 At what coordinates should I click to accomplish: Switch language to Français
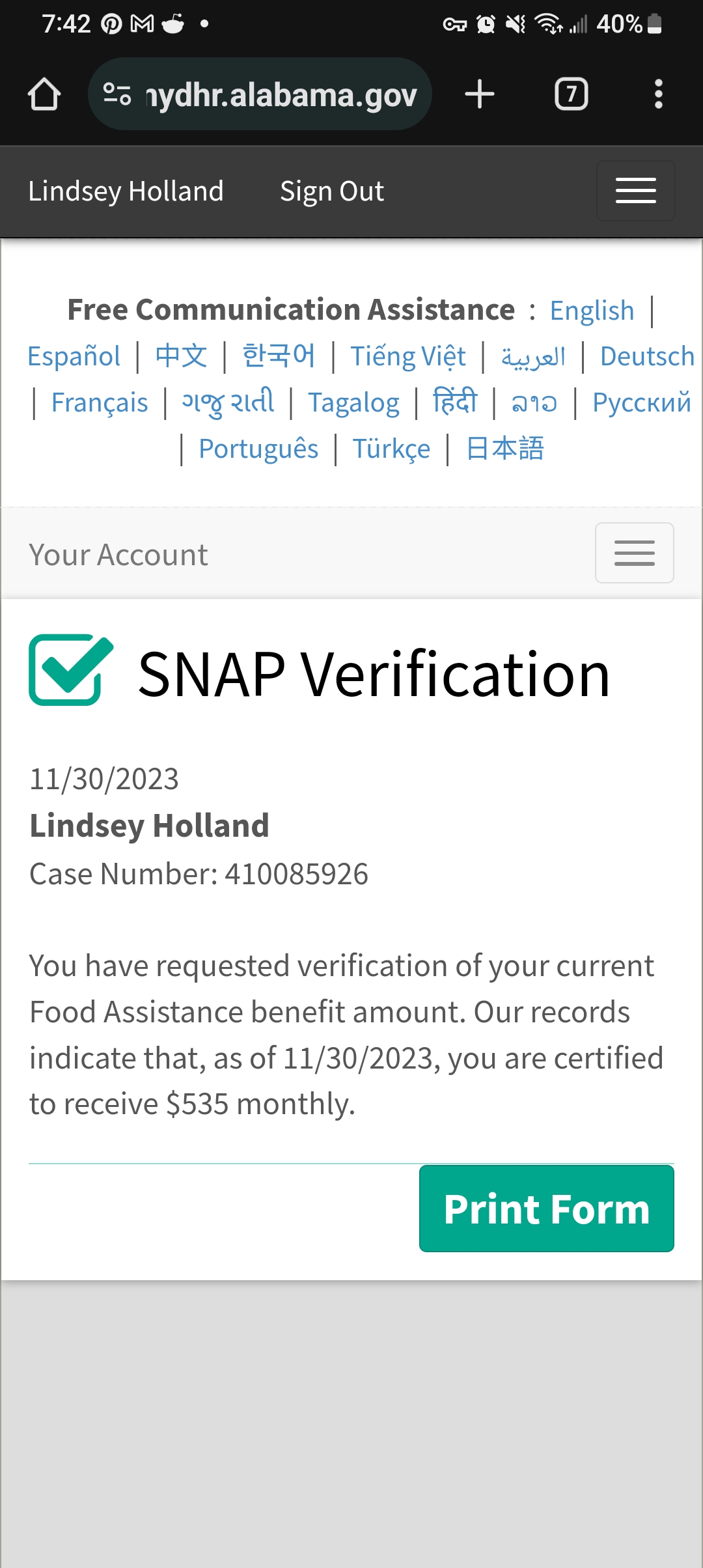(x=100, y=403)
